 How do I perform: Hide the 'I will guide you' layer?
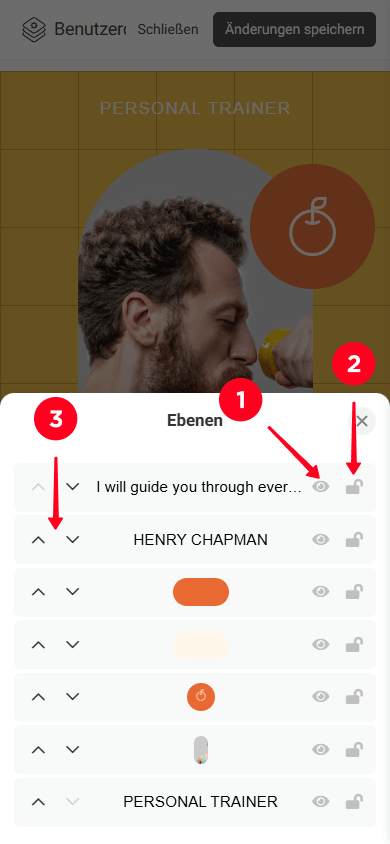(321, 487)
